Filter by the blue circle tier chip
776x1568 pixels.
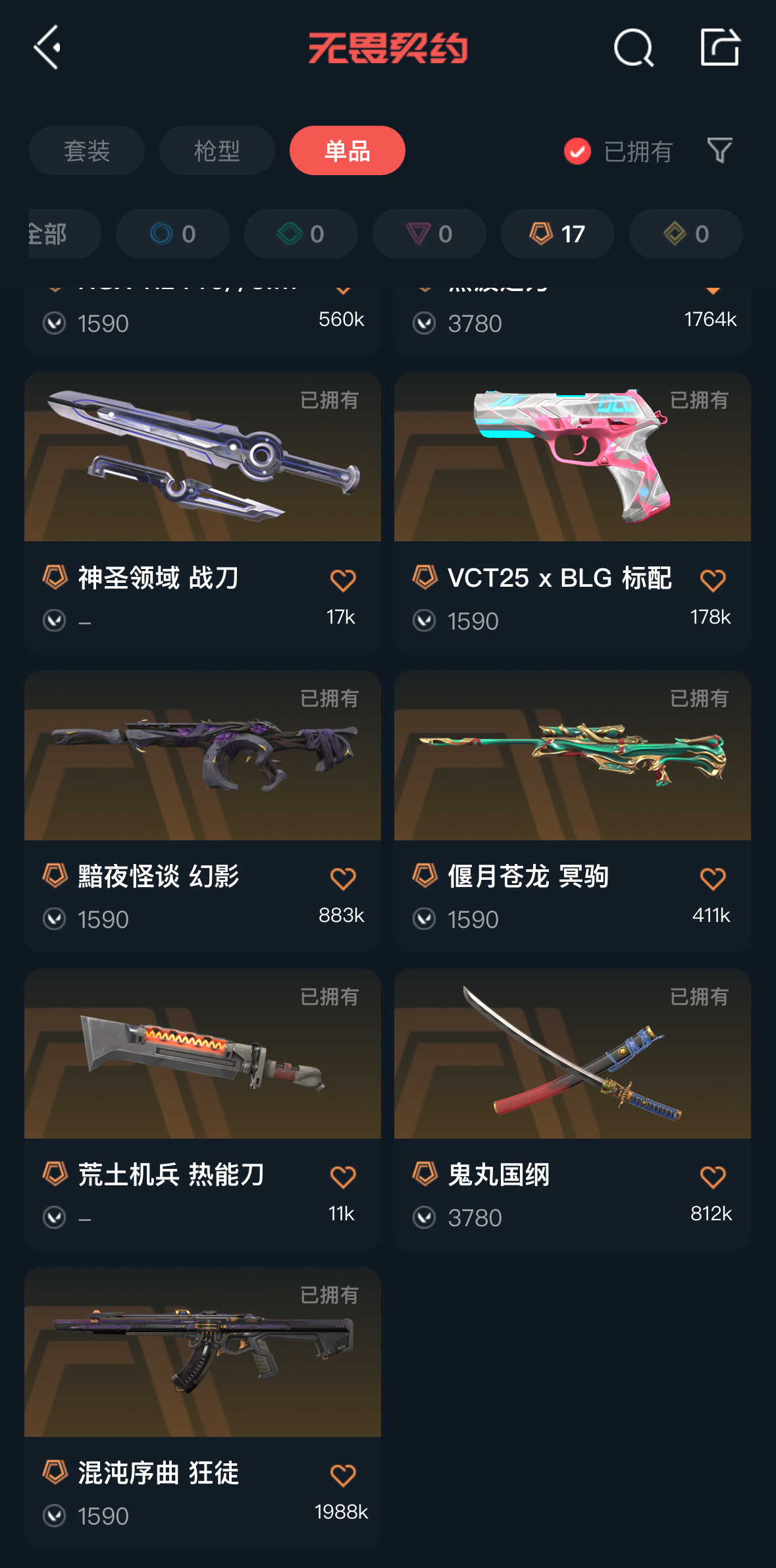tap(172, 234)
